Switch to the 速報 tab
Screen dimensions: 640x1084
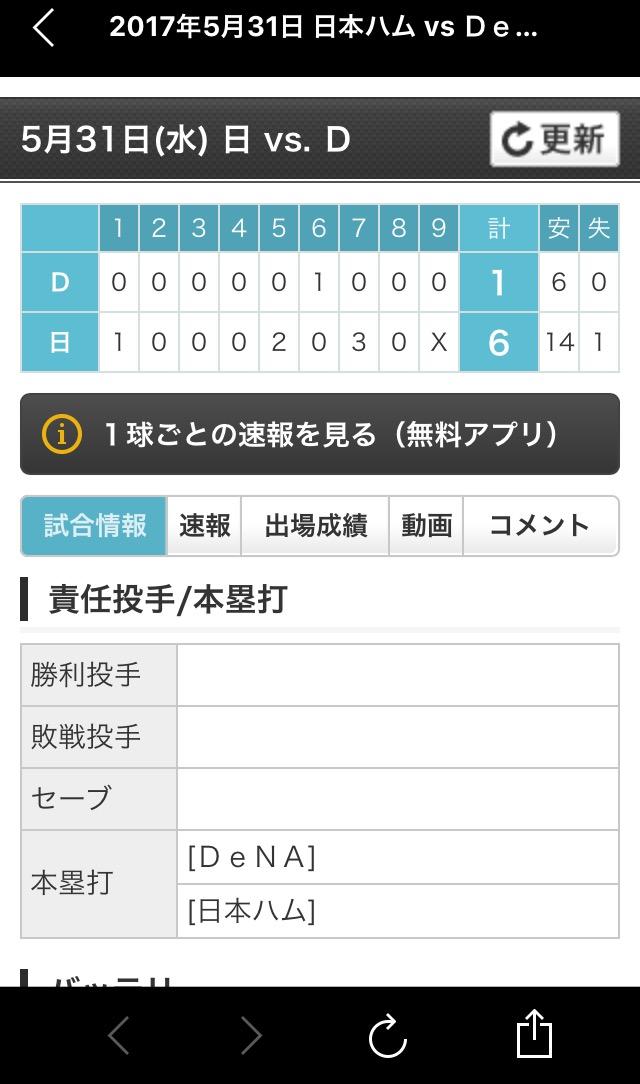(205, 526)
